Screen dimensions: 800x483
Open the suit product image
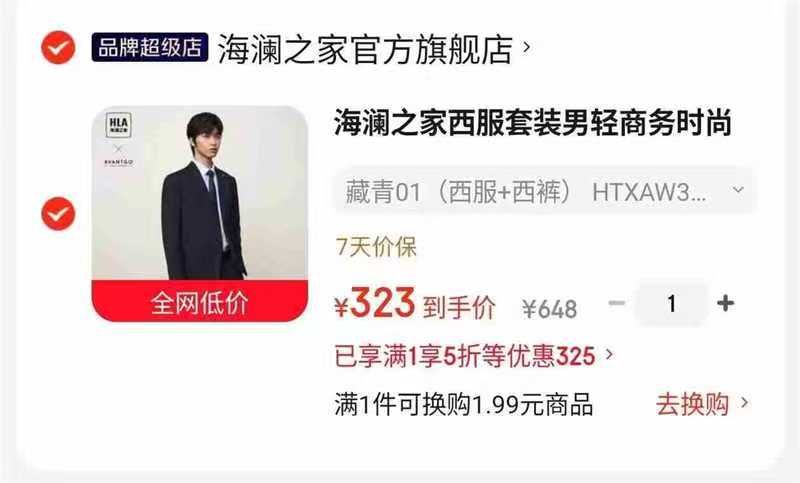[x=199, y=214]
